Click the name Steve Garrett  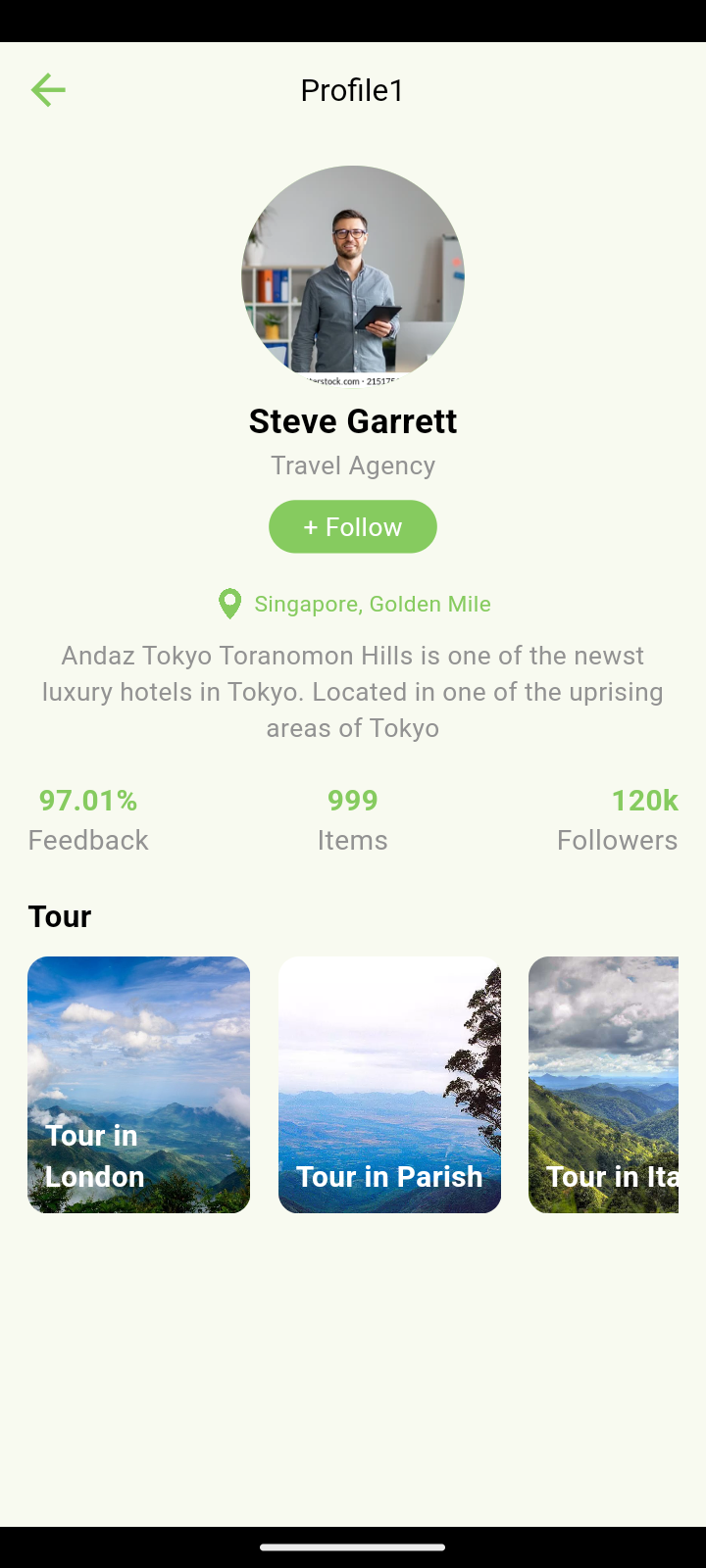click(353, 421)
